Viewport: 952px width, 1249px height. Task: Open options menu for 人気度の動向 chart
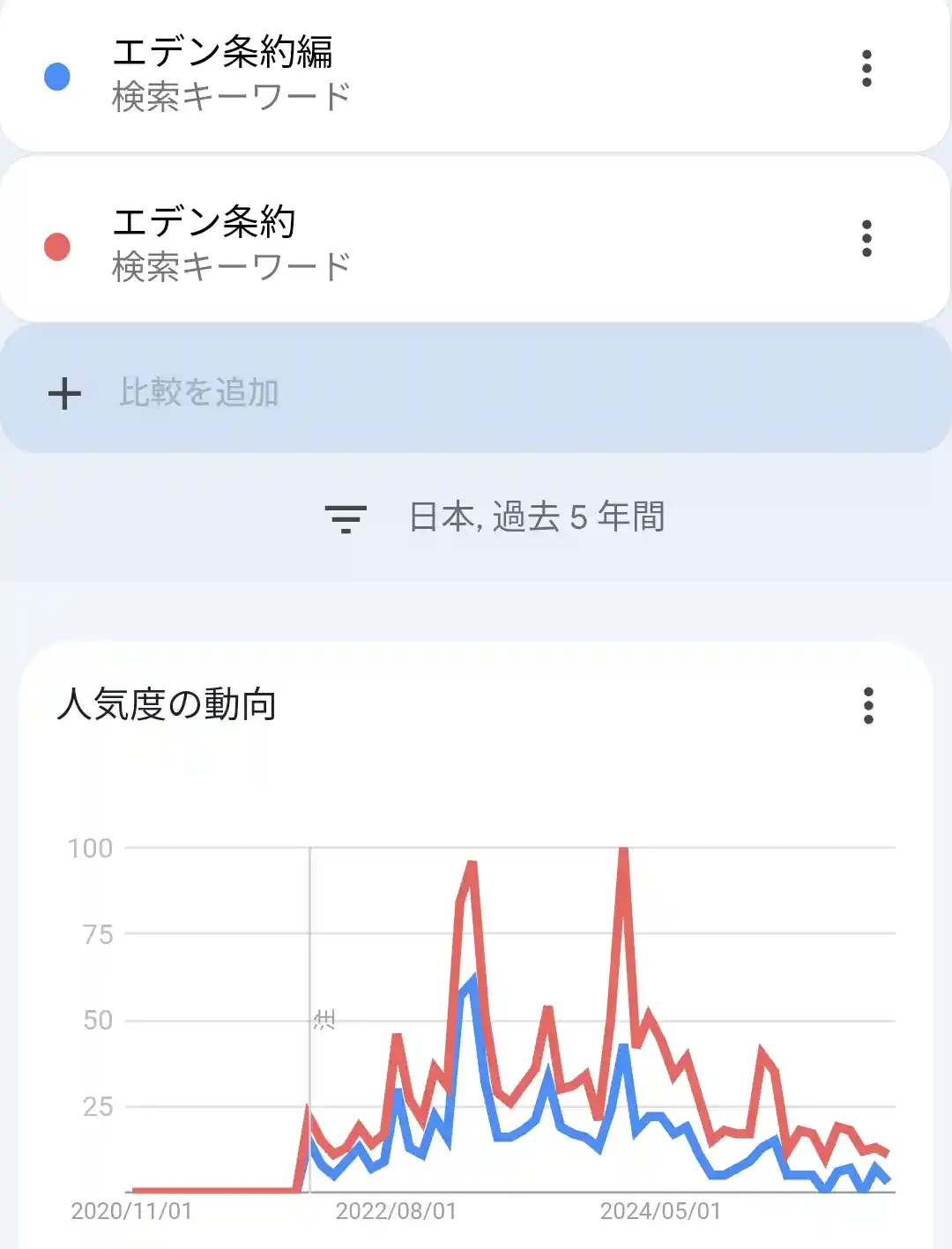(868, 706)
